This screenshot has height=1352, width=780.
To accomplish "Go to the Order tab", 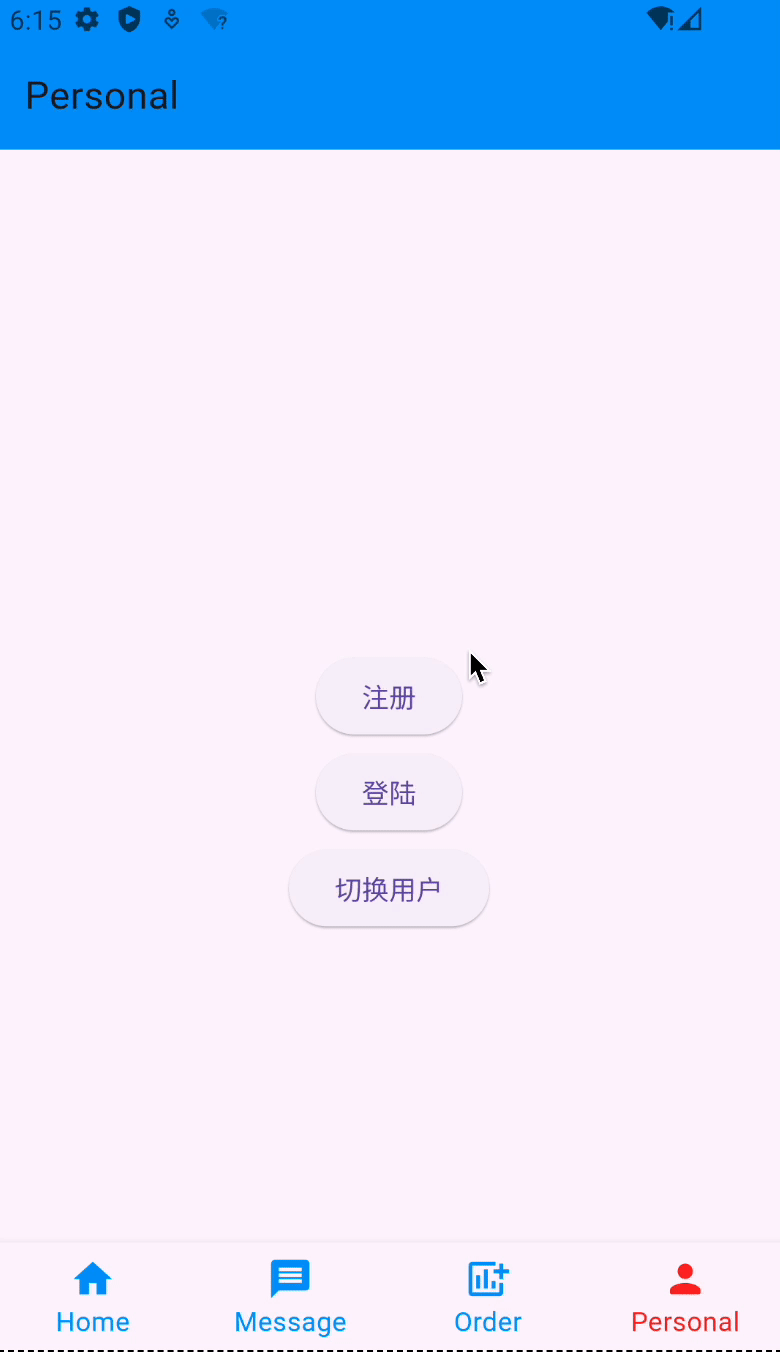I will [x=488, y=1297].
